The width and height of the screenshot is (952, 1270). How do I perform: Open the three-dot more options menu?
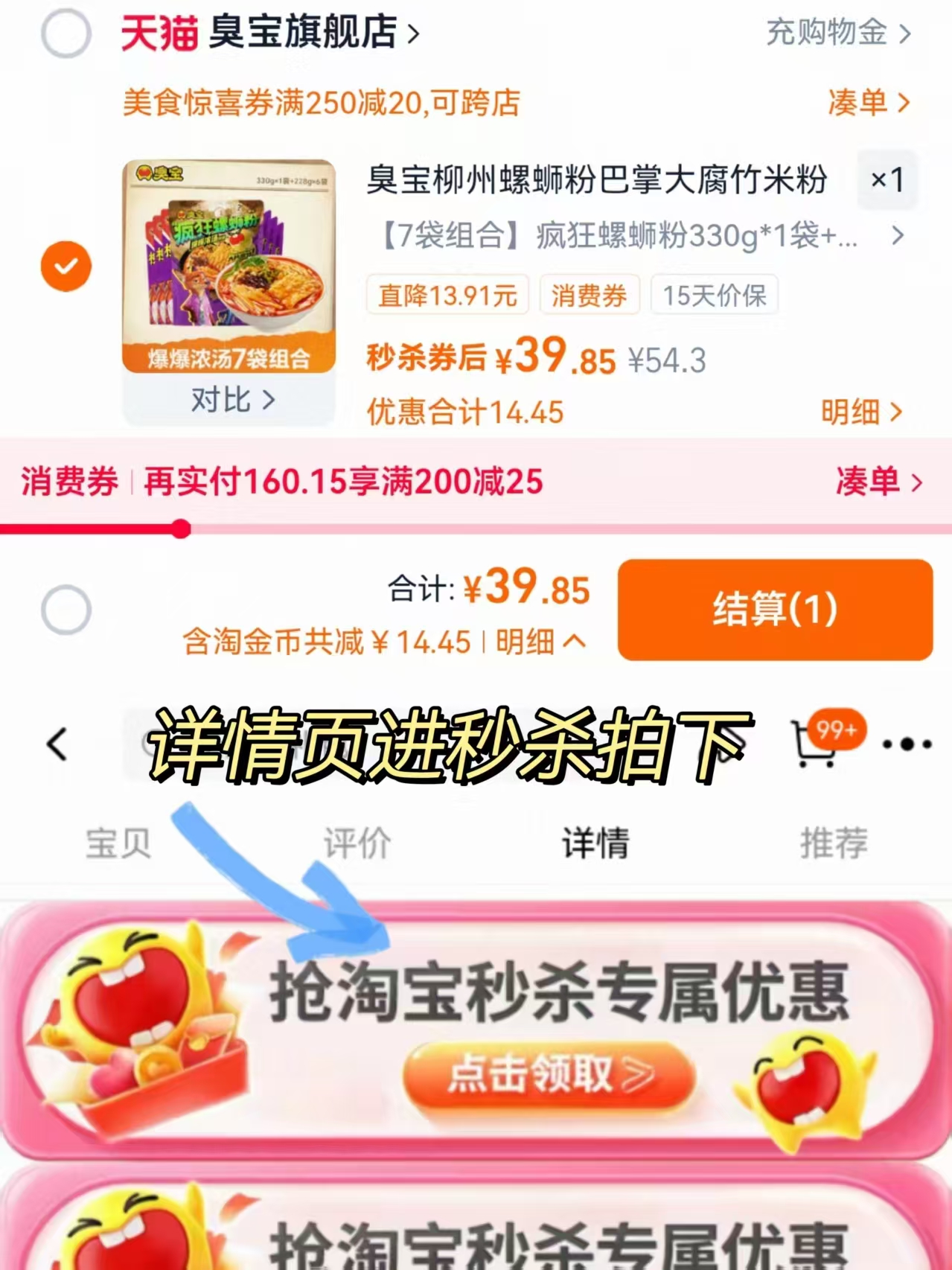coord(904,744)
